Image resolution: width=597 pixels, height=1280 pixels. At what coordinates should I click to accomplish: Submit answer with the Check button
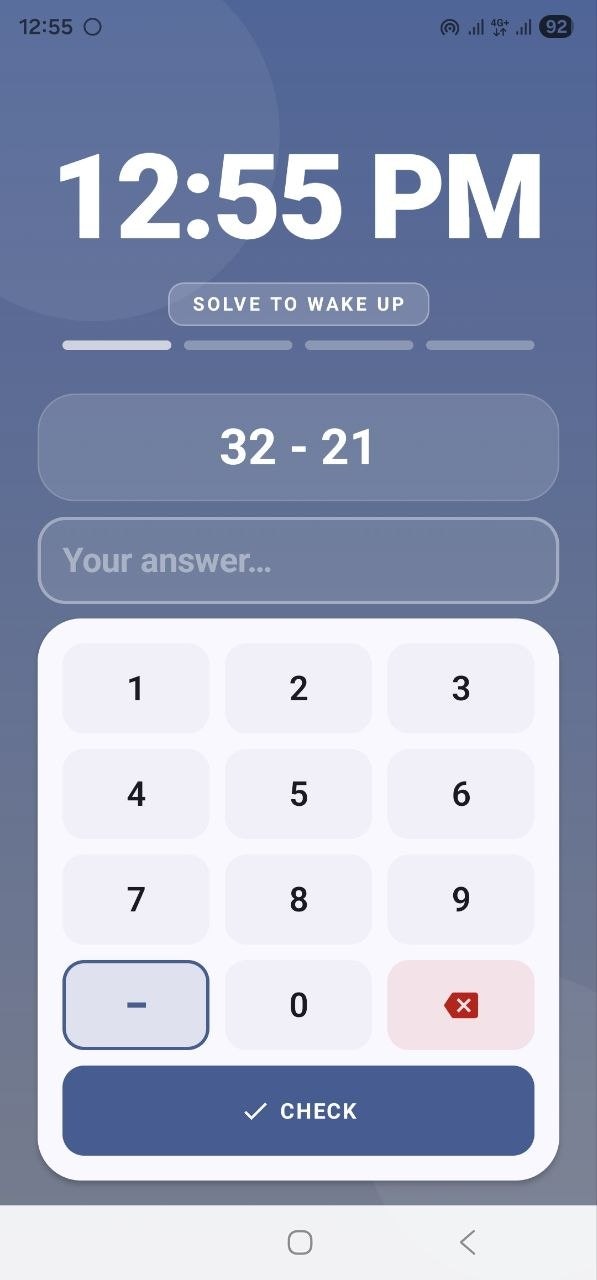pos(298,1111)
